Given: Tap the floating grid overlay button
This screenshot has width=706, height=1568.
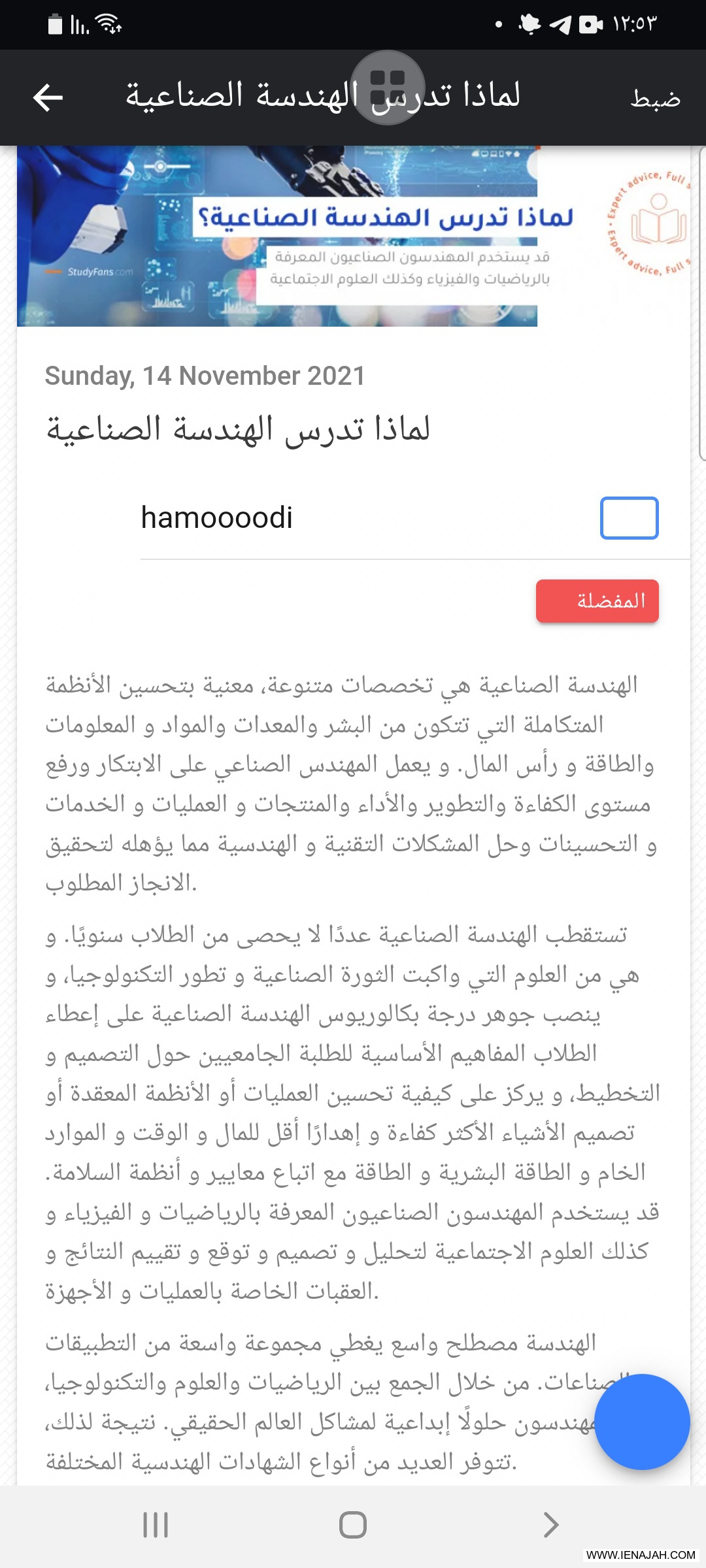Looking at the screenshot, I should (x=388, y=88).
